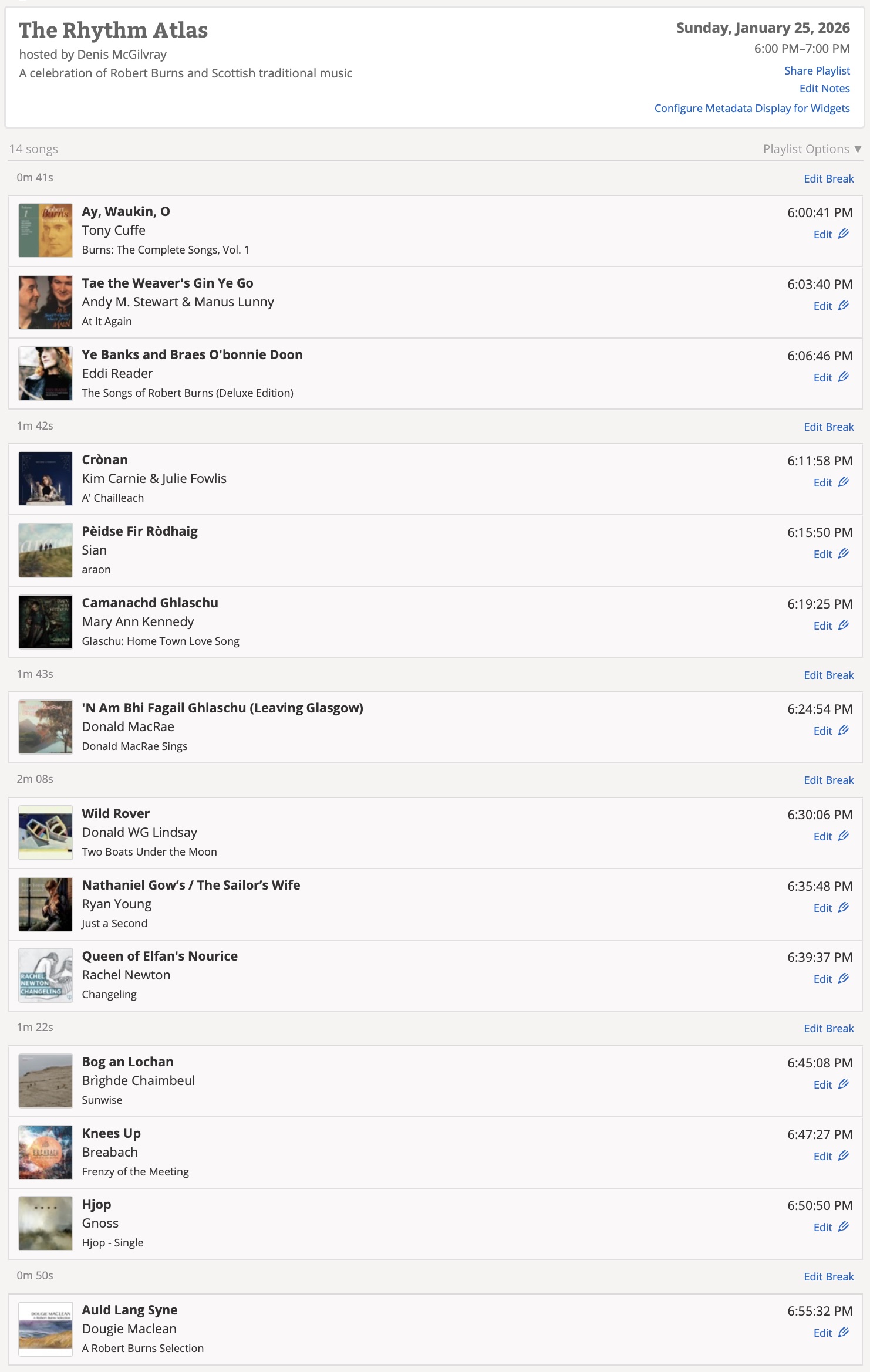
Task: Edit the 2m 08s break
Action: pos(828,780)
